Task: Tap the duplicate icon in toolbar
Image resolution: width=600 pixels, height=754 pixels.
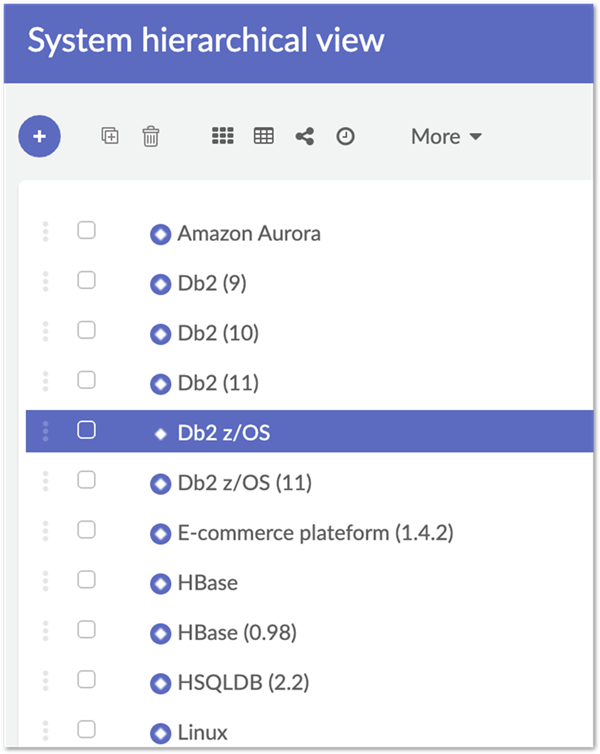Action: tap(110, 136)
